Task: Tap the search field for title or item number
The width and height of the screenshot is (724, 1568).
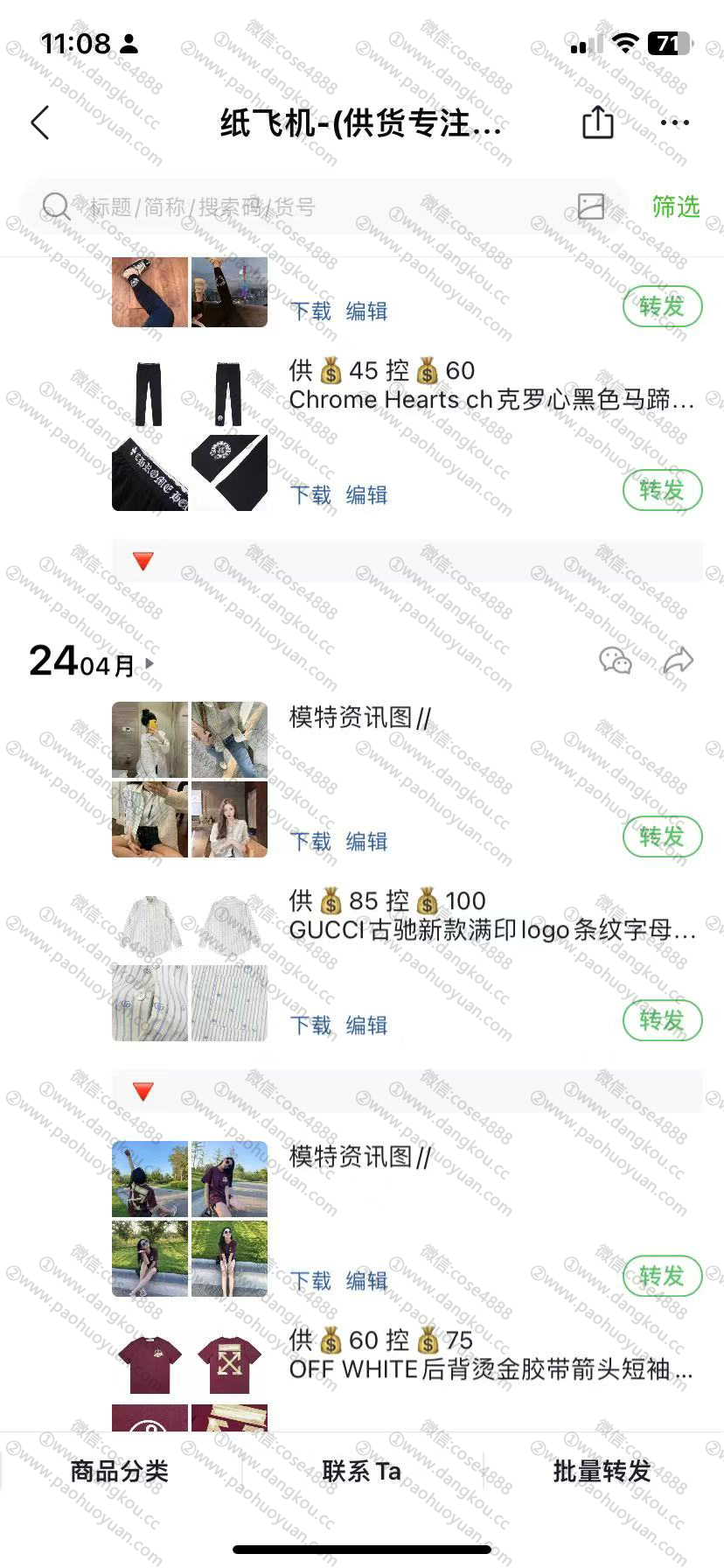Action: click(306, 207)
